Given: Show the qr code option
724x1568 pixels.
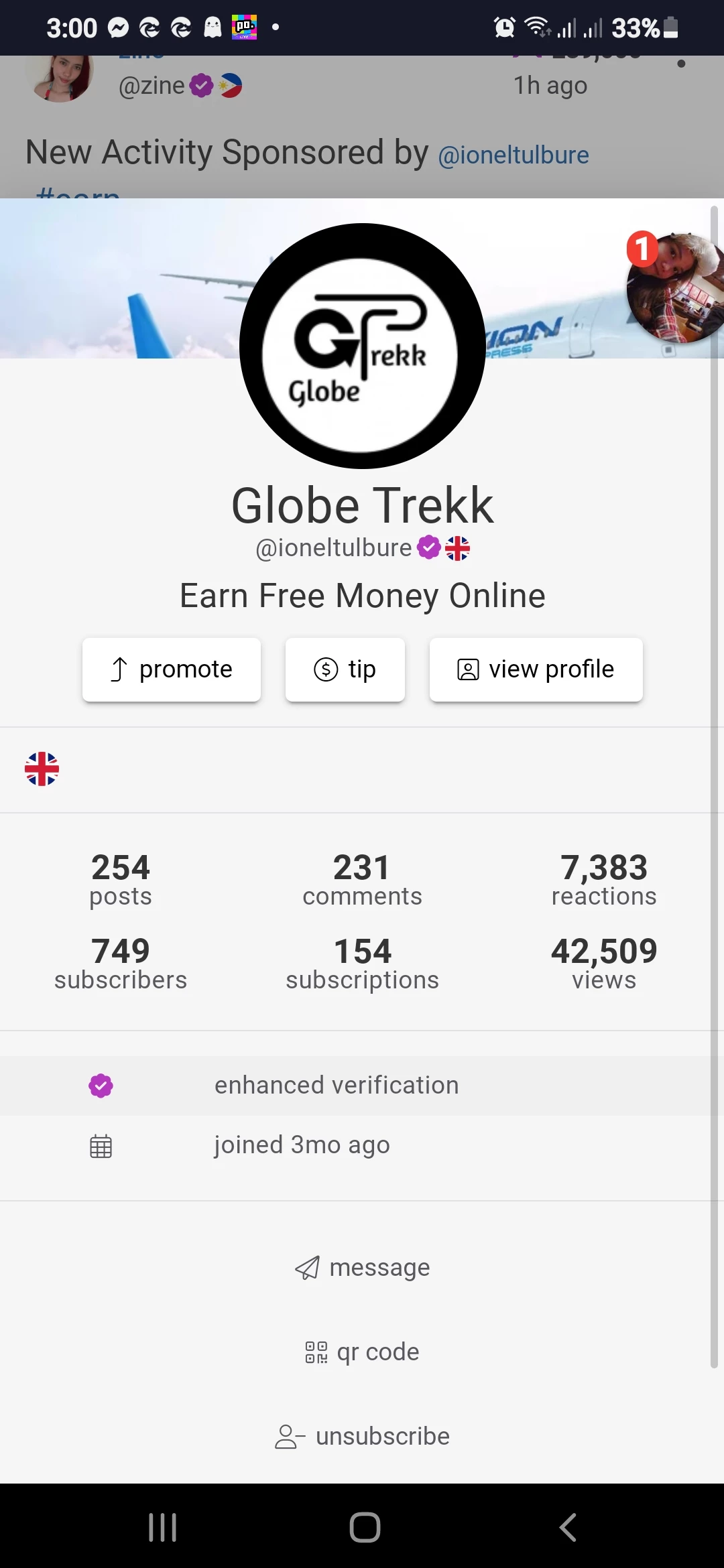Looking at the screenshot, I should point(362,1352).
